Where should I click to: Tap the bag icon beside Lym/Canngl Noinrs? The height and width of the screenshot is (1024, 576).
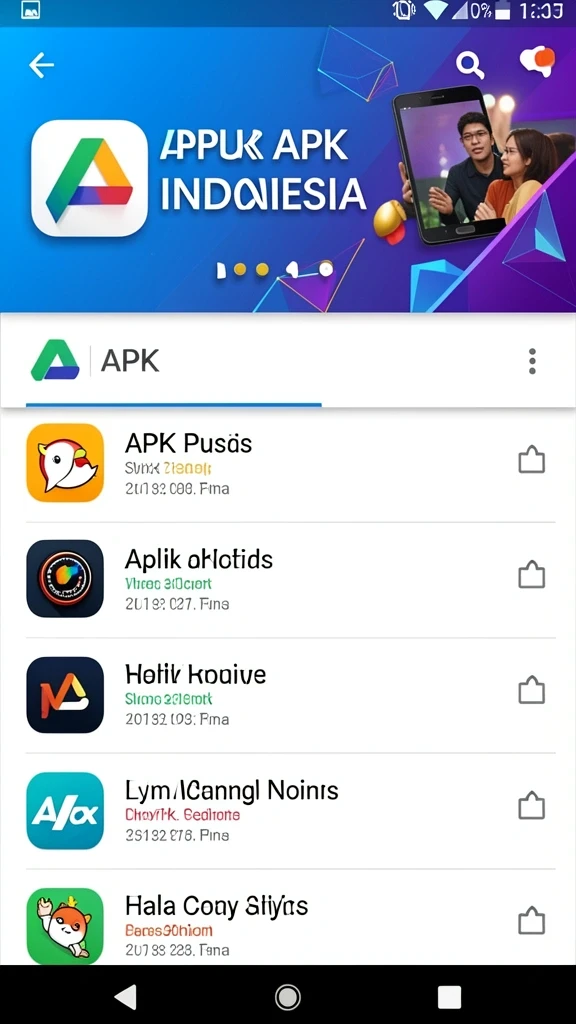[532, 806]
